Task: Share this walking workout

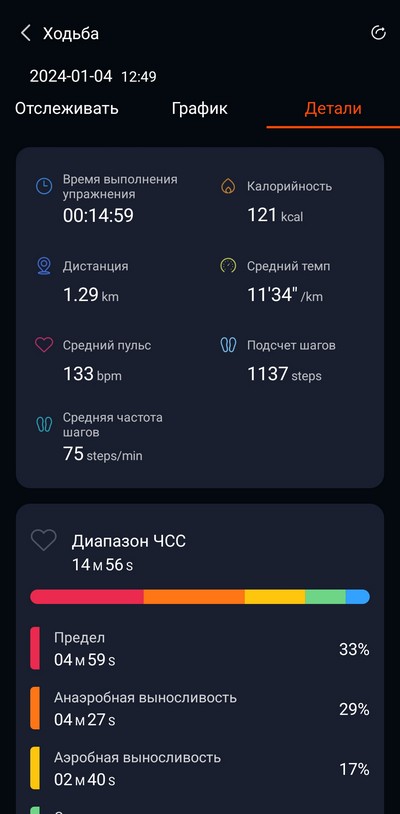Action: coord(379,33)
